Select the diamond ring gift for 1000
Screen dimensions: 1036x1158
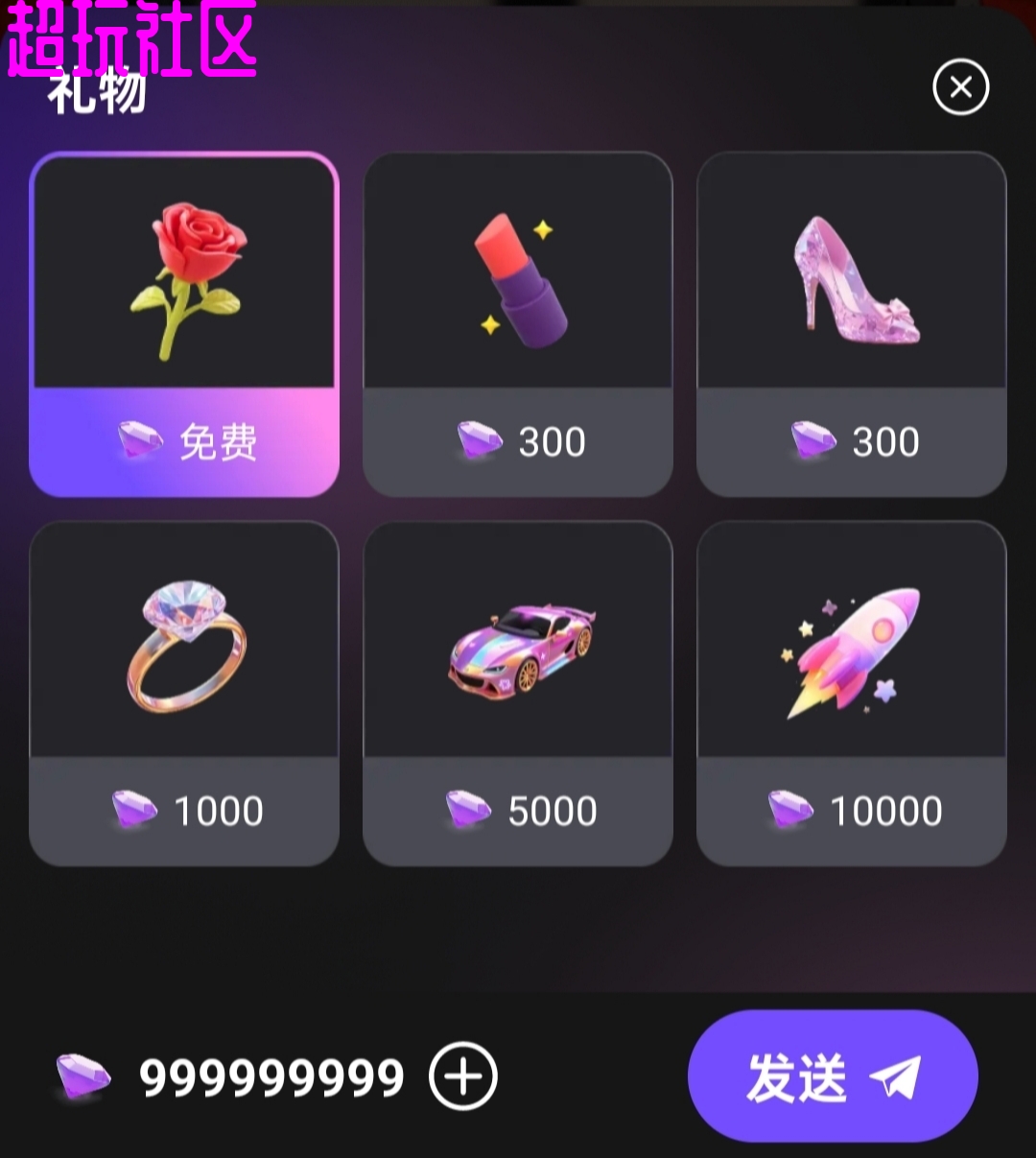coord(184,693)
